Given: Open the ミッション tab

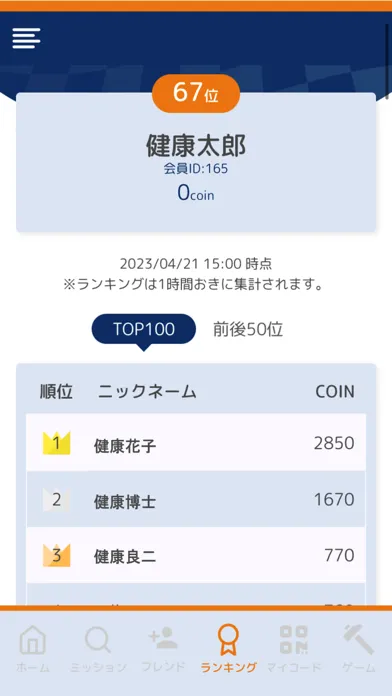Looking at the screenshot, I should [x=98, y=648].
